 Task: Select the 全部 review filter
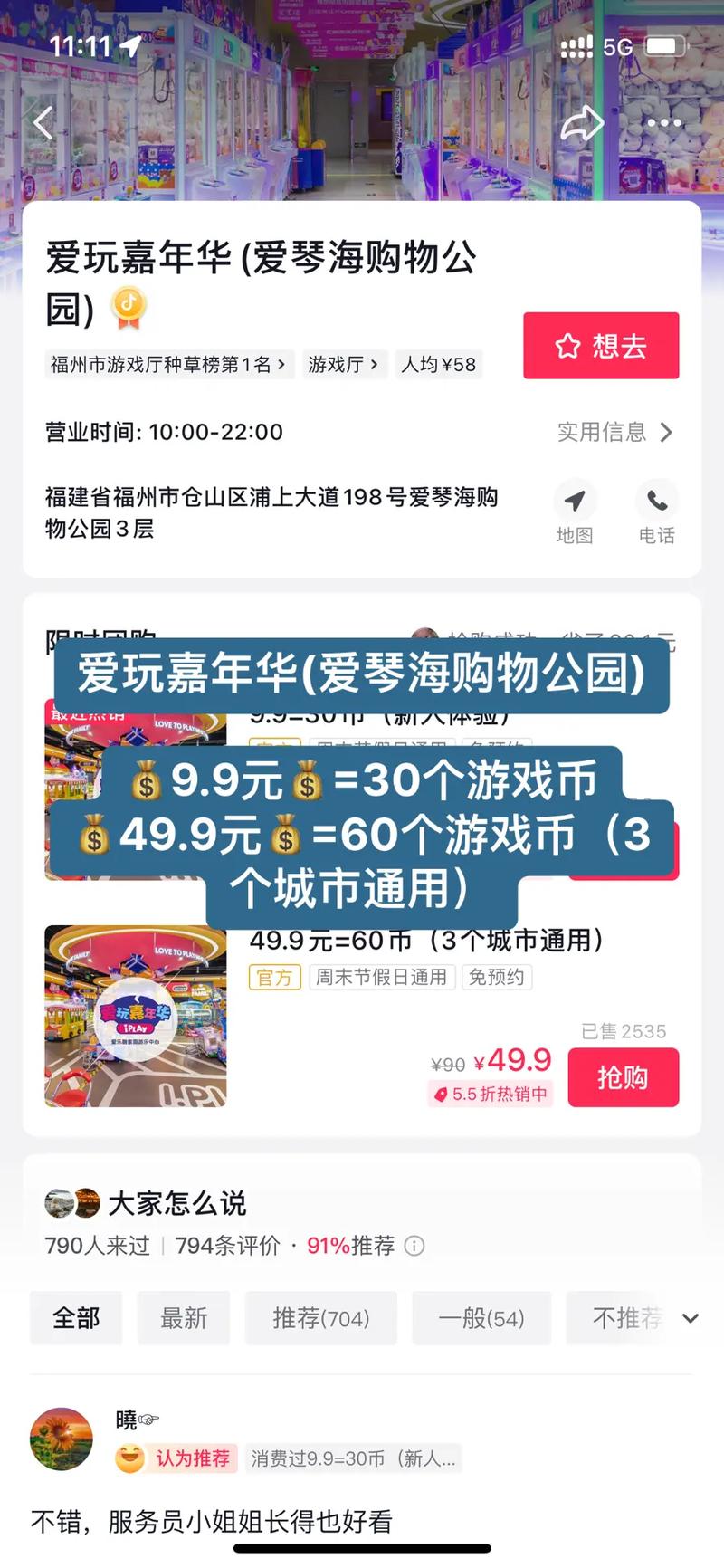point(76,1318)
